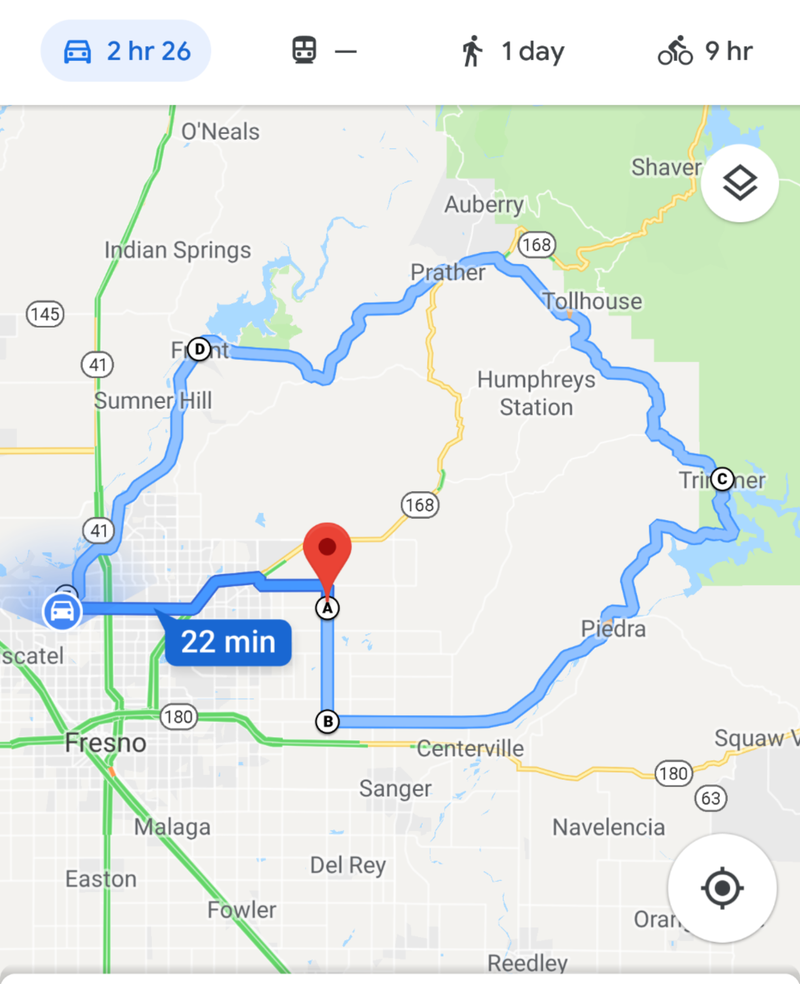Tap the red destination pin
The image size is (800, 984).
pyautogui.click(x=330, y=551)
